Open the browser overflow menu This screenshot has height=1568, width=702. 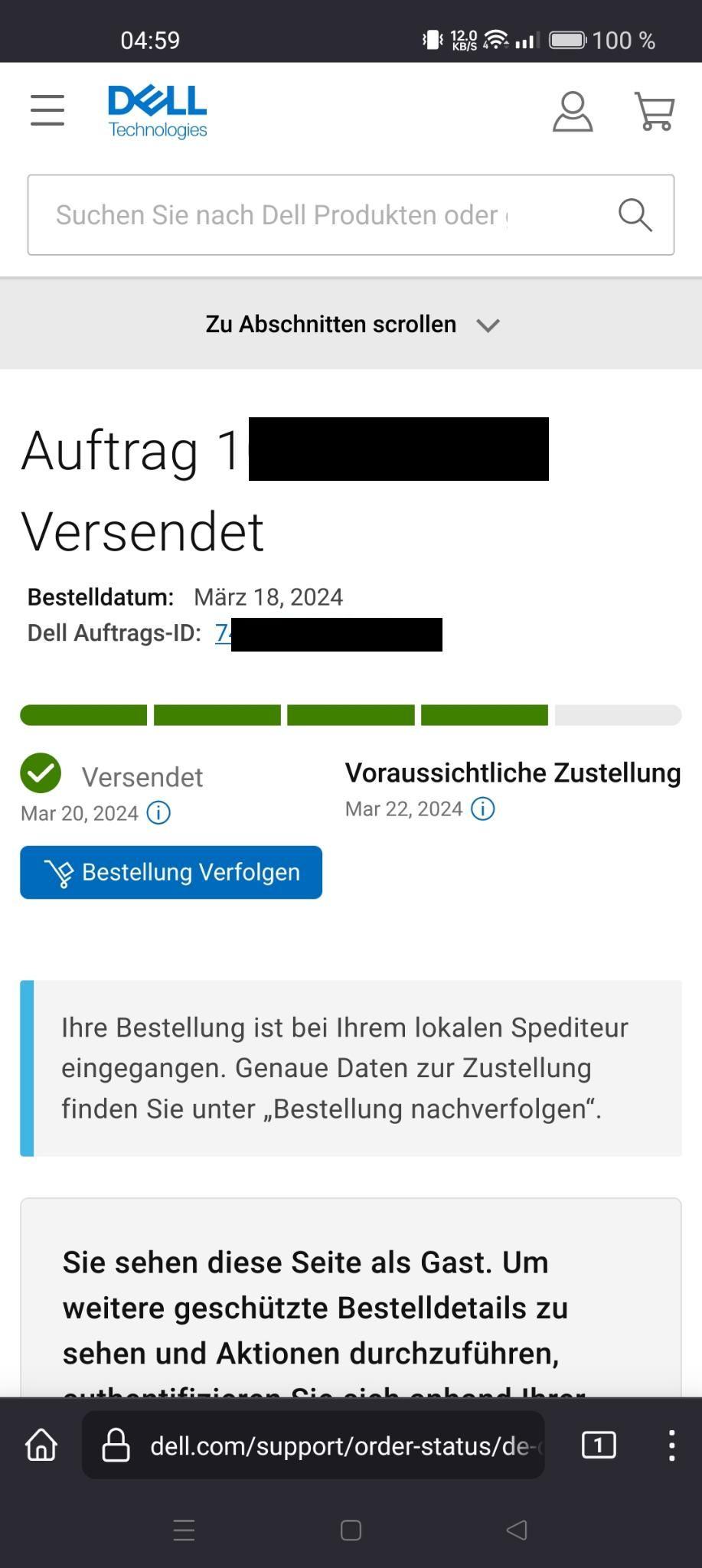(671, 1445)
